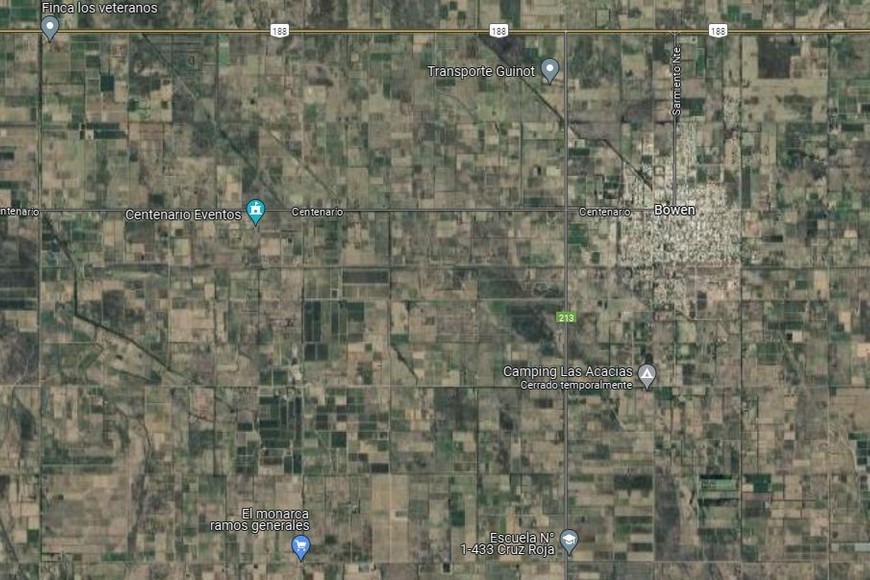Select El monarca ramos generales store pin
Viewport: 870px width, 580px height.
pos(300,545)
